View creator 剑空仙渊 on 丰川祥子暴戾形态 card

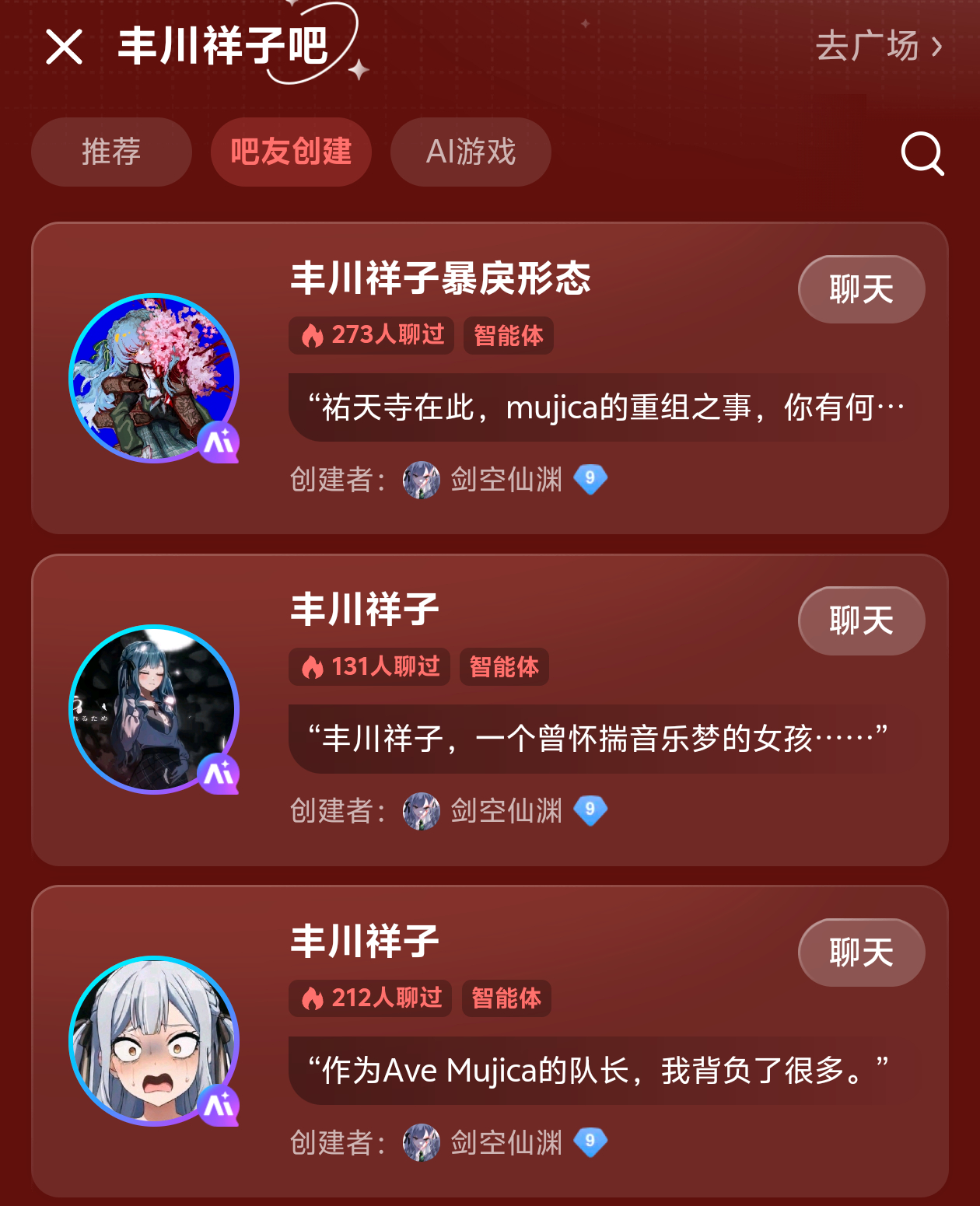[506, 480]
